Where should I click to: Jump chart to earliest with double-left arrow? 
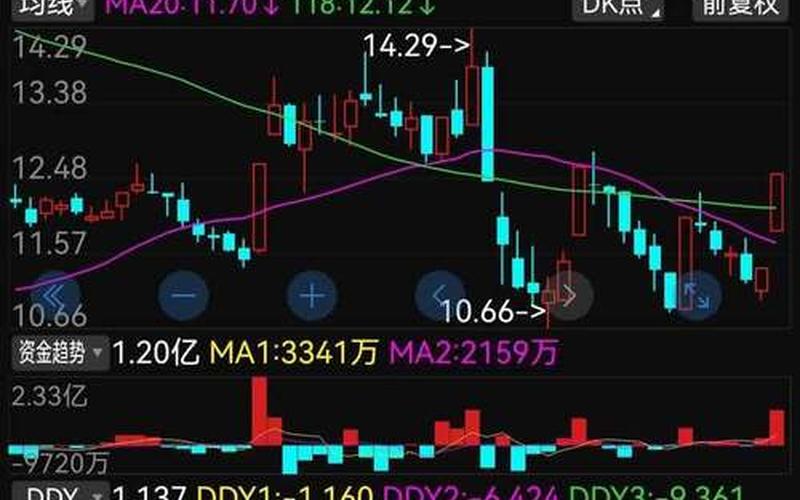(54, 295)
